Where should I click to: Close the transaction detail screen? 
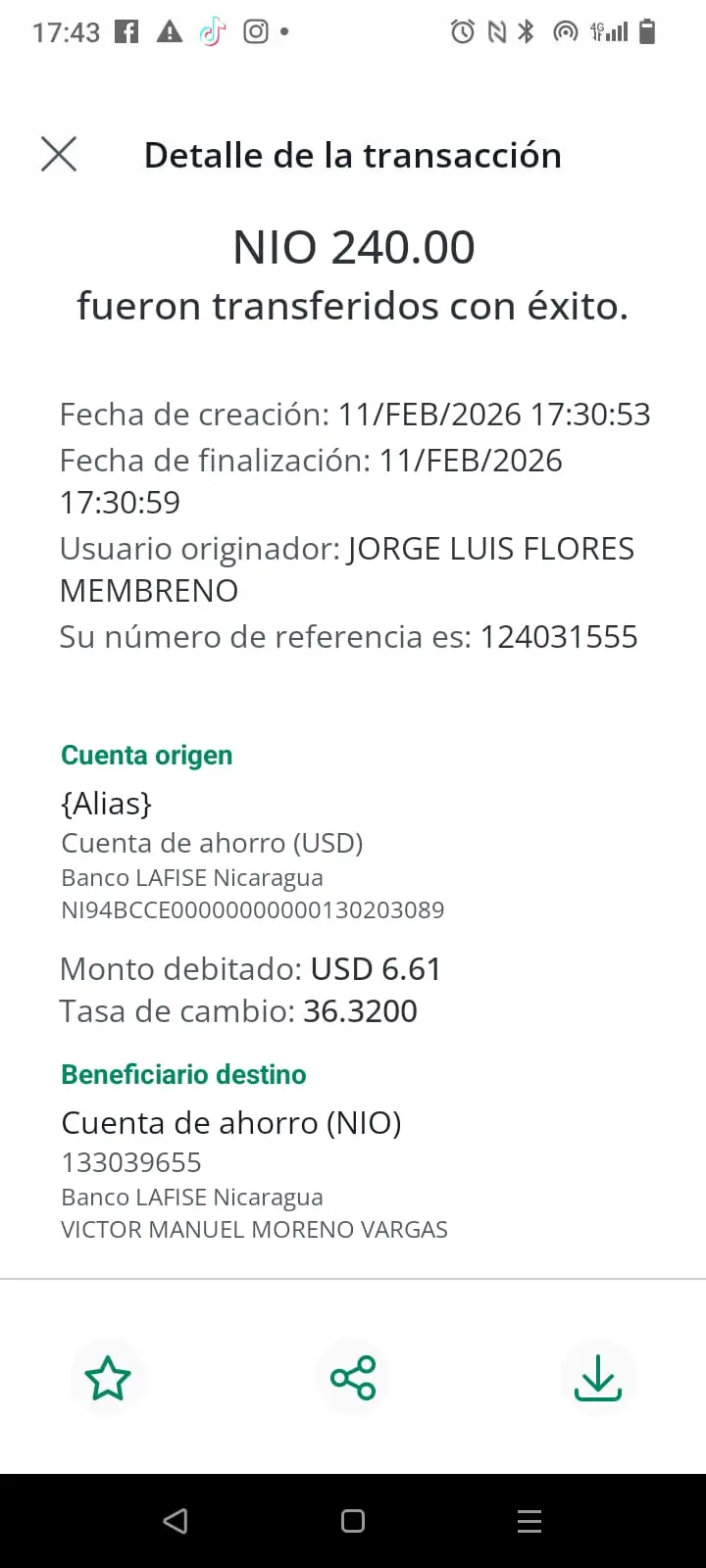(59, 154)
